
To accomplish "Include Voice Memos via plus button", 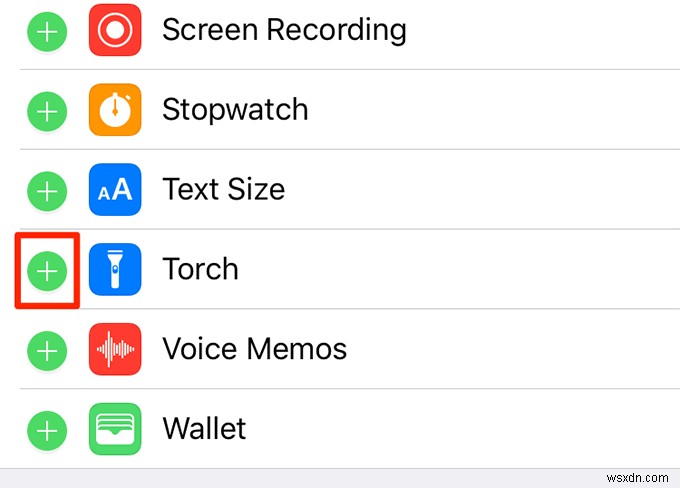I will point(46,350).
